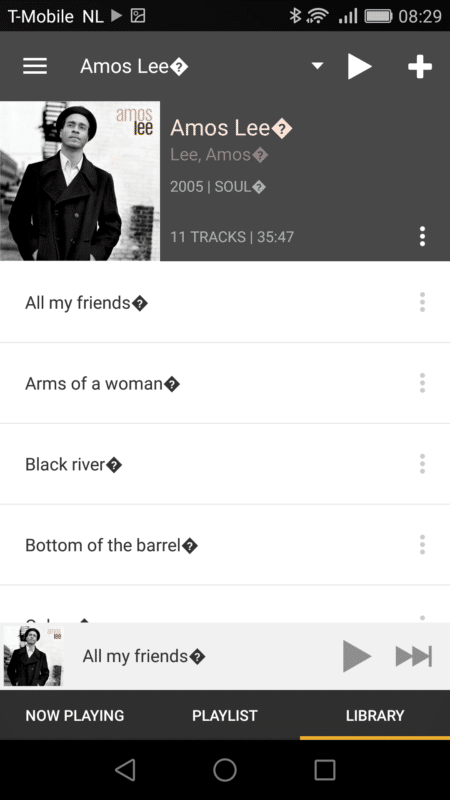Open options for All my friends track
This screenshot has width=450, height=800.
pos(422,302)
